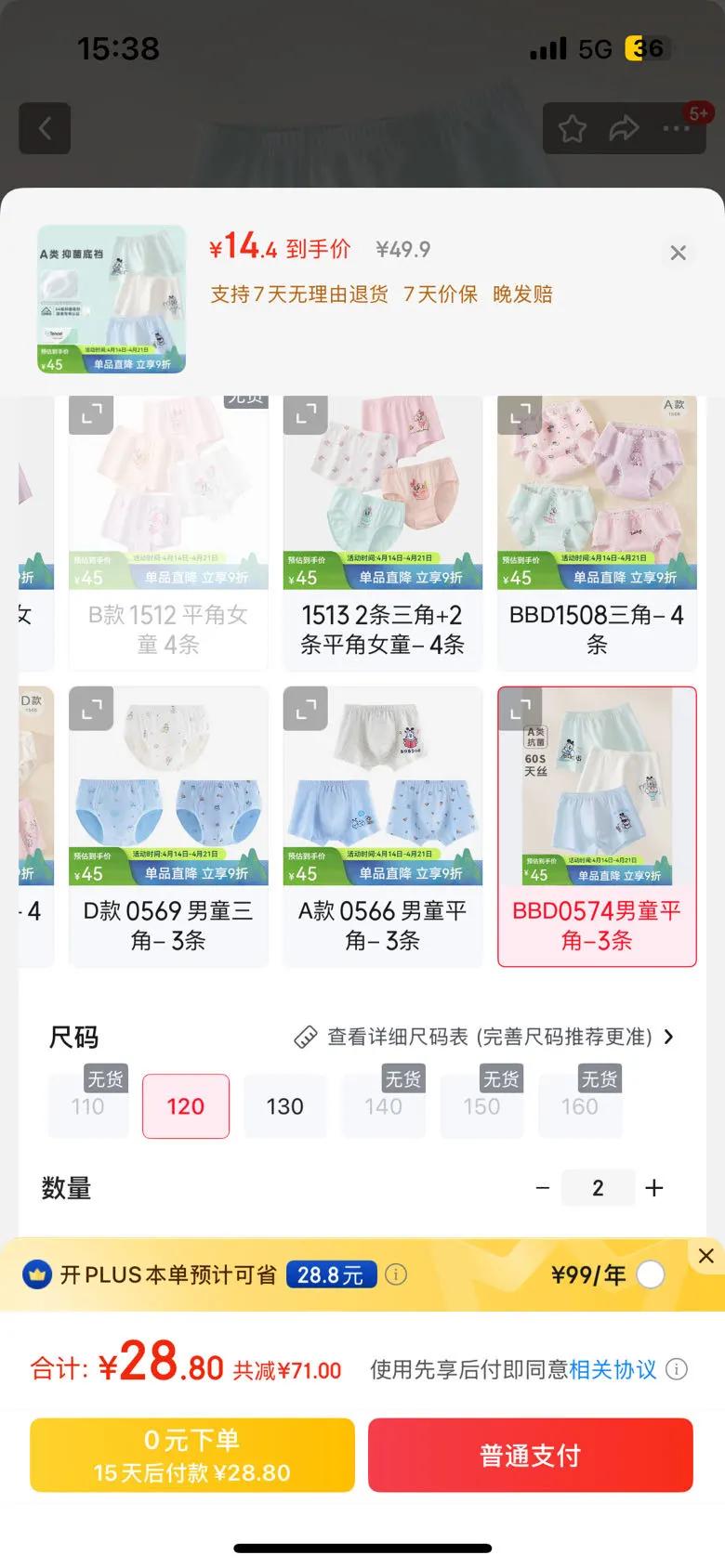Viewport: 725px width, 1568px height.
Task: Tap the info icon next to the savings amount
Action: tap(397, 1274)
